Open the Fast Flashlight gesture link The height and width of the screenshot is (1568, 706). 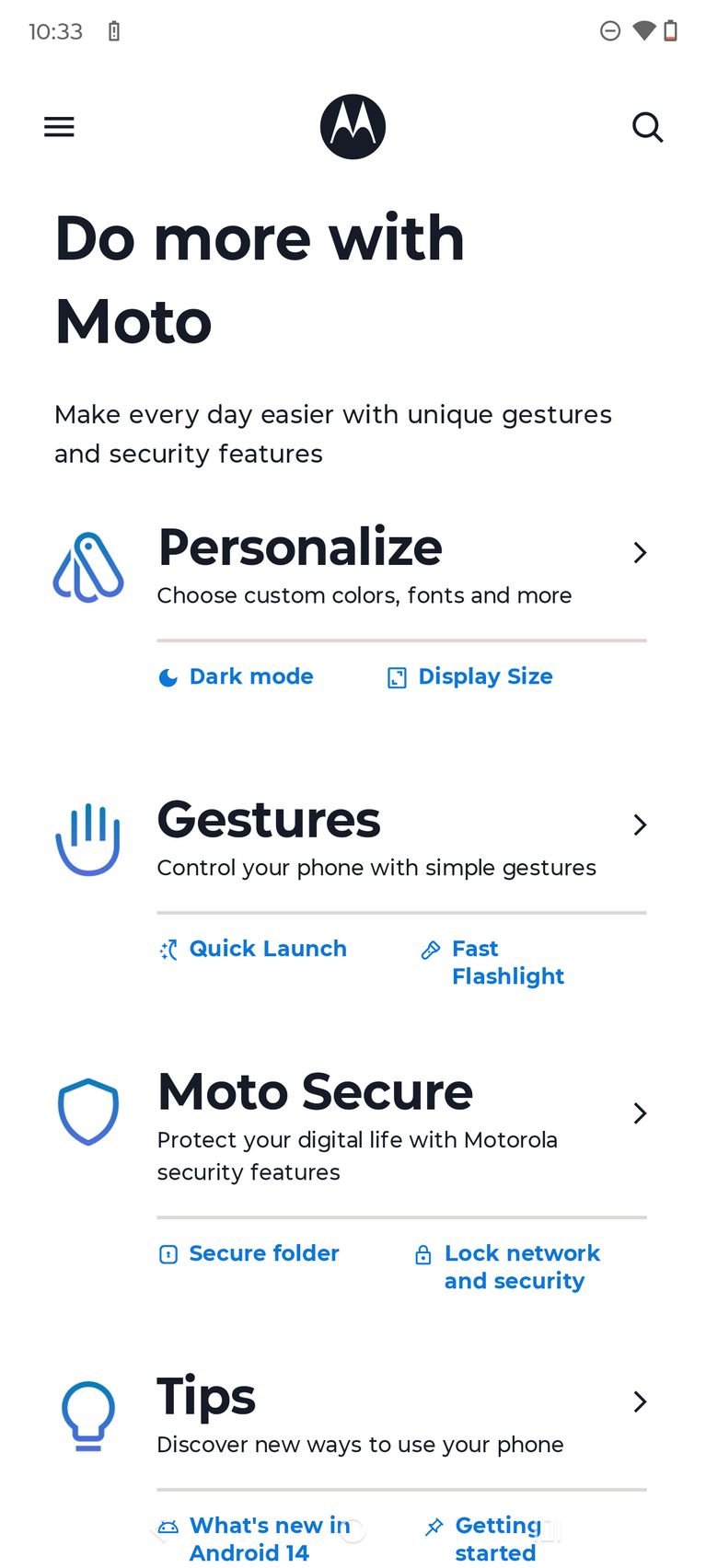pos(492,963)
